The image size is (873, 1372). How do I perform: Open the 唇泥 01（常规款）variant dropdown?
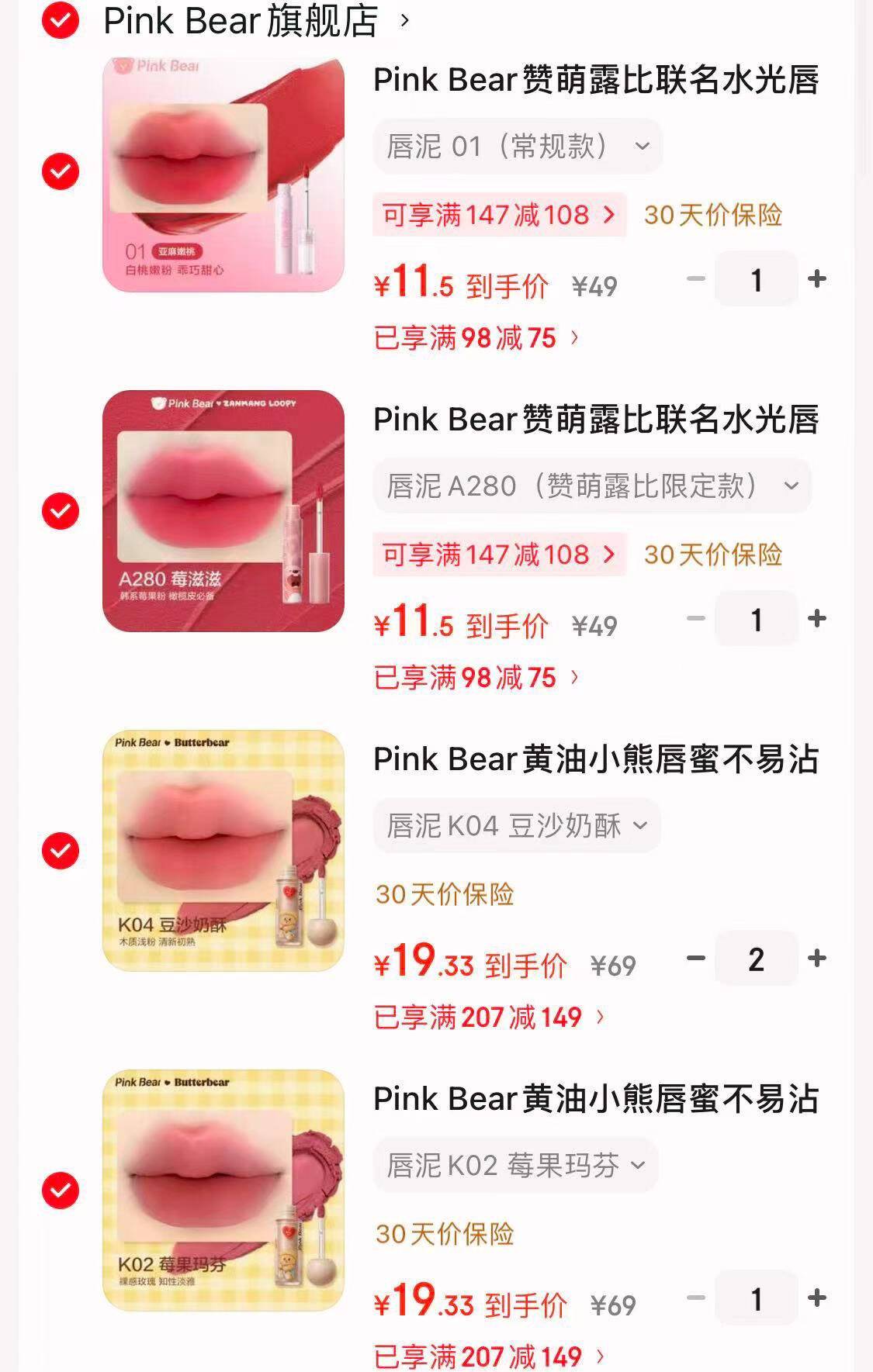tap(518, 146)
